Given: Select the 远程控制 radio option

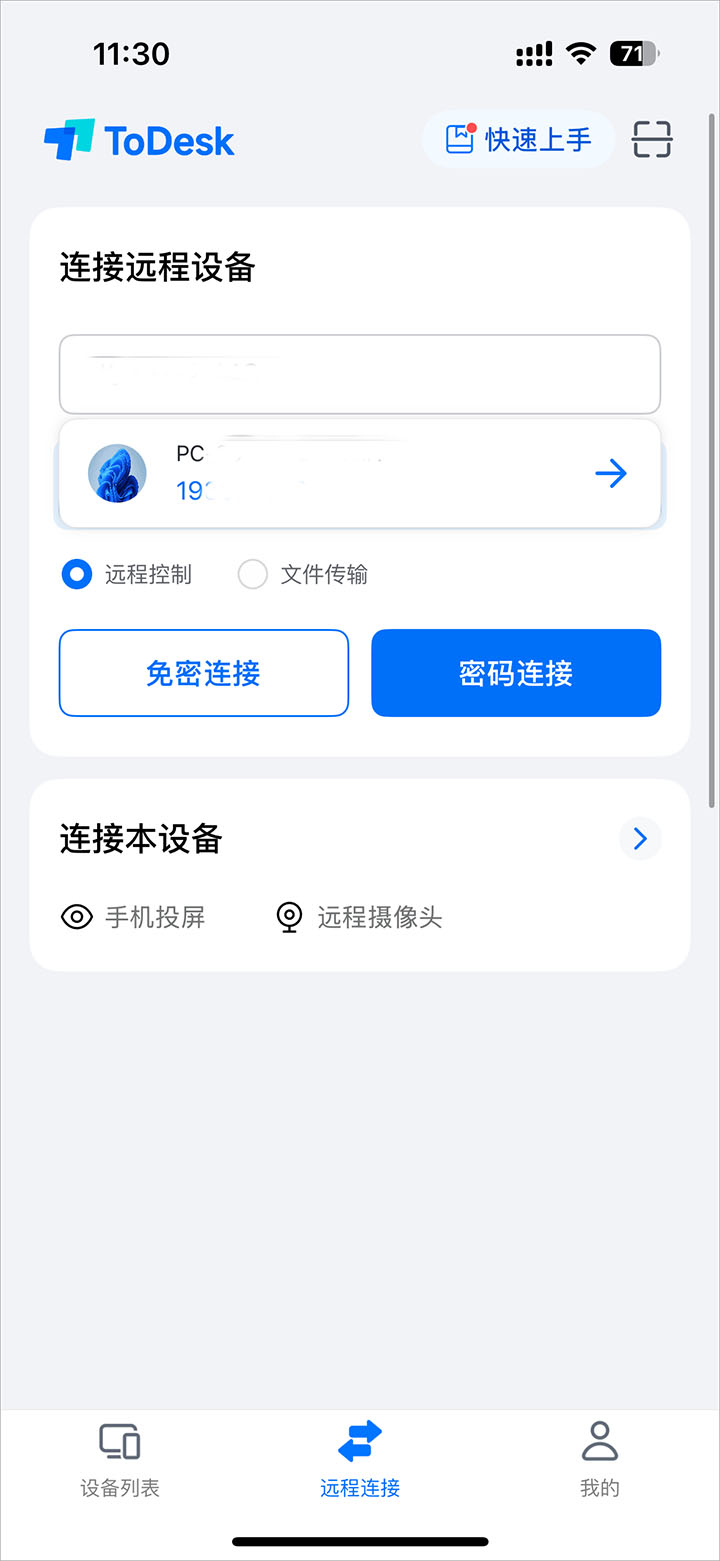Looking at the screenshot, I should click(77, 575).
